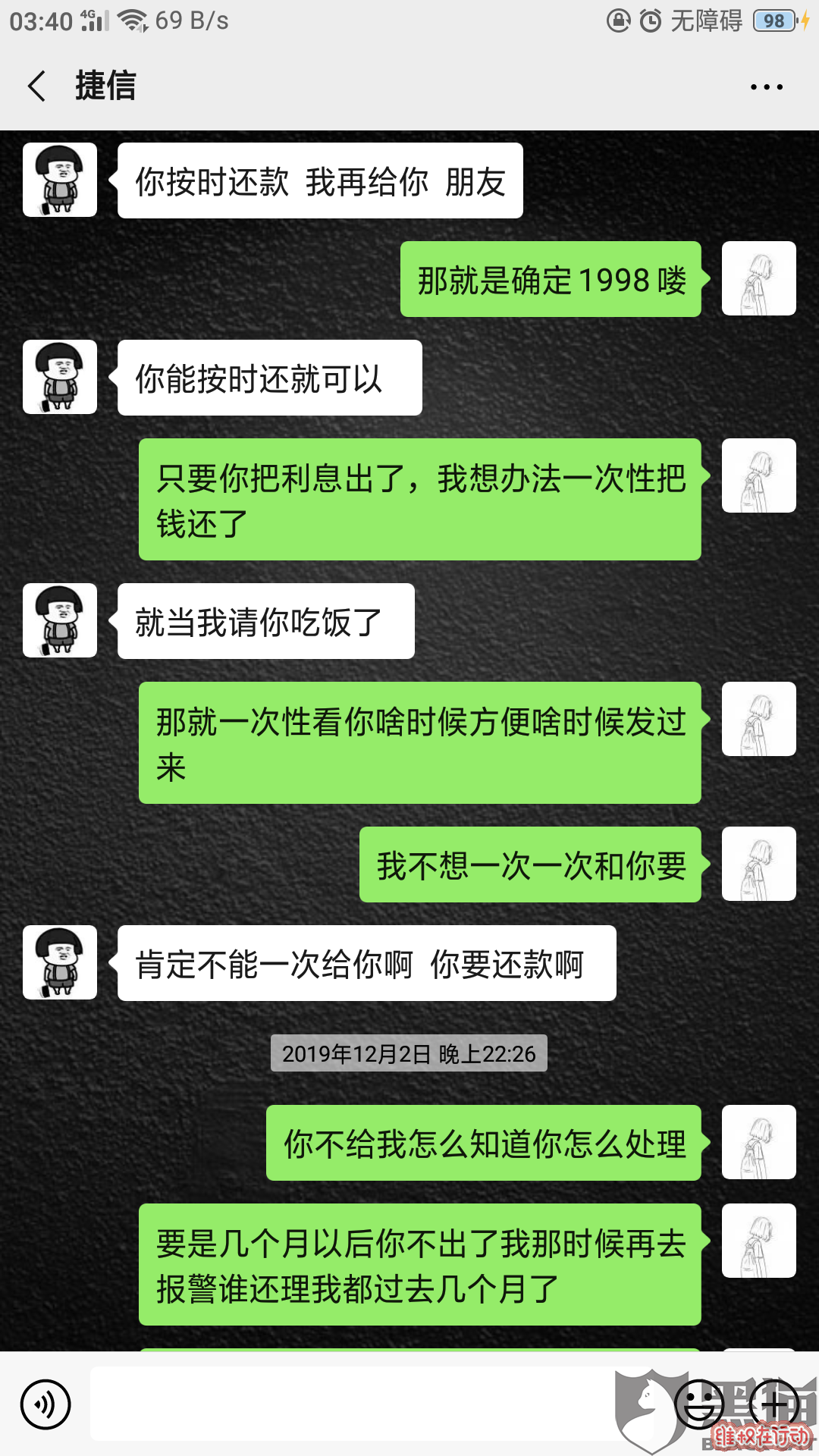Open the emoji sticker panel

pyautogui.click(x=699, y=1404)
